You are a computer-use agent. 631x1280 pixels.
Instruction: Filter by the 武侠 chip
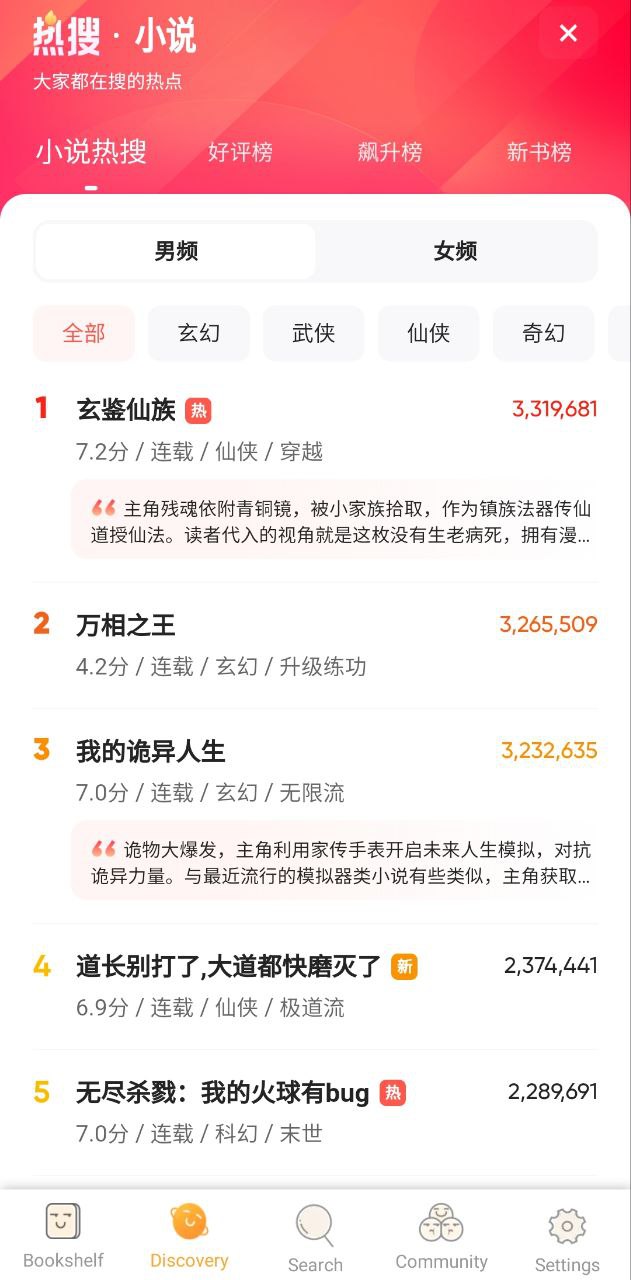(314, 333)
